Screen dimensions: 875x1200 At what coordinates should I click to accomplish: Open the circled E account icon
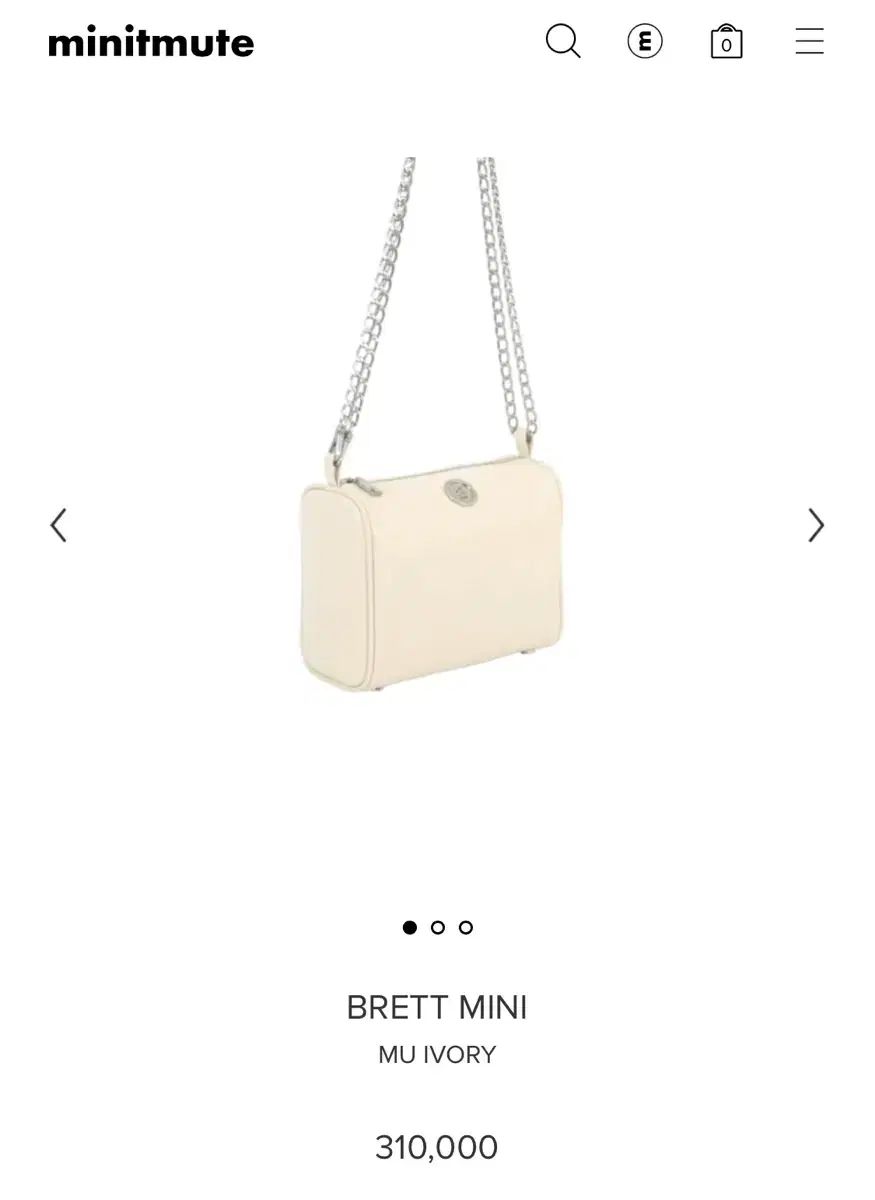click(645, 41)
